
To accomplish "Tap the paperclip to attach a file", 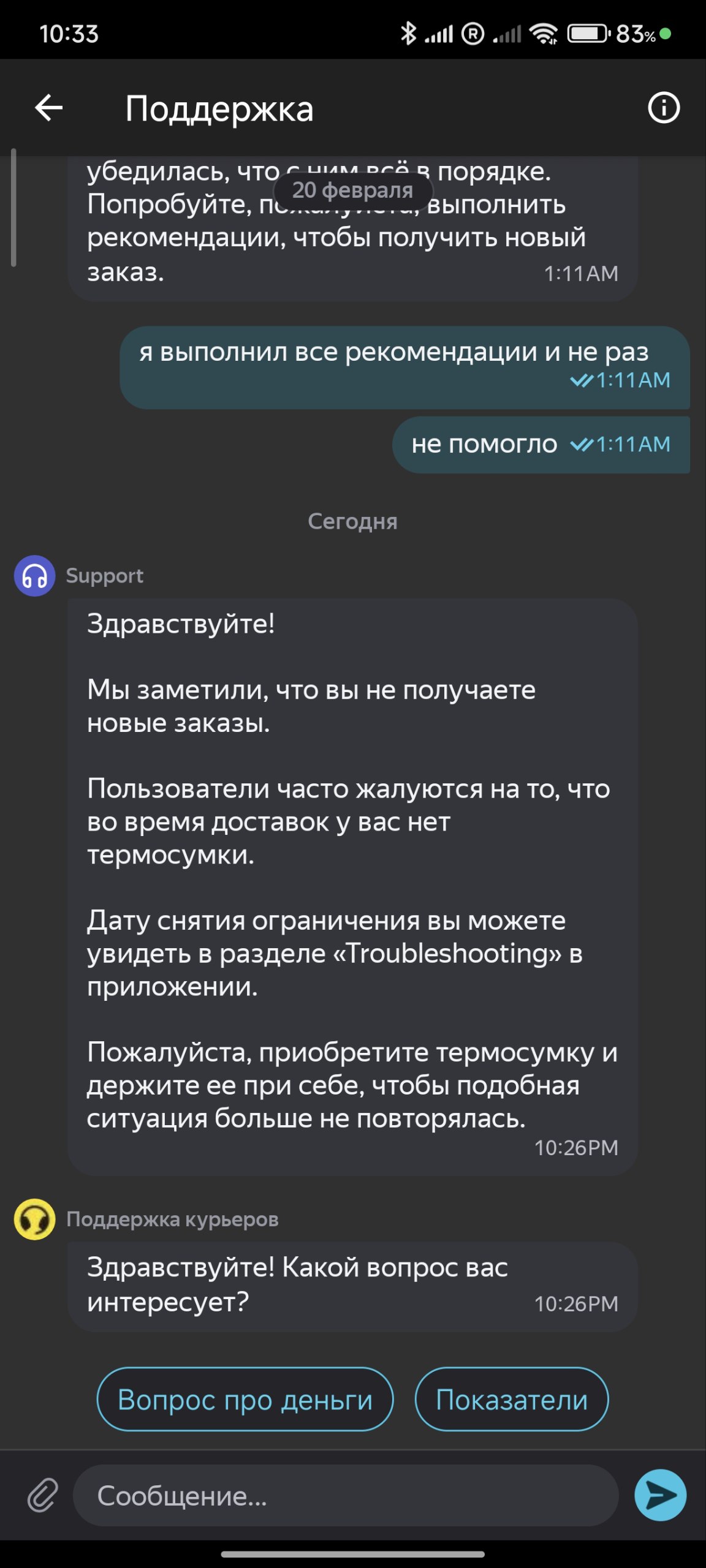I will click(x=43, y=1495).
